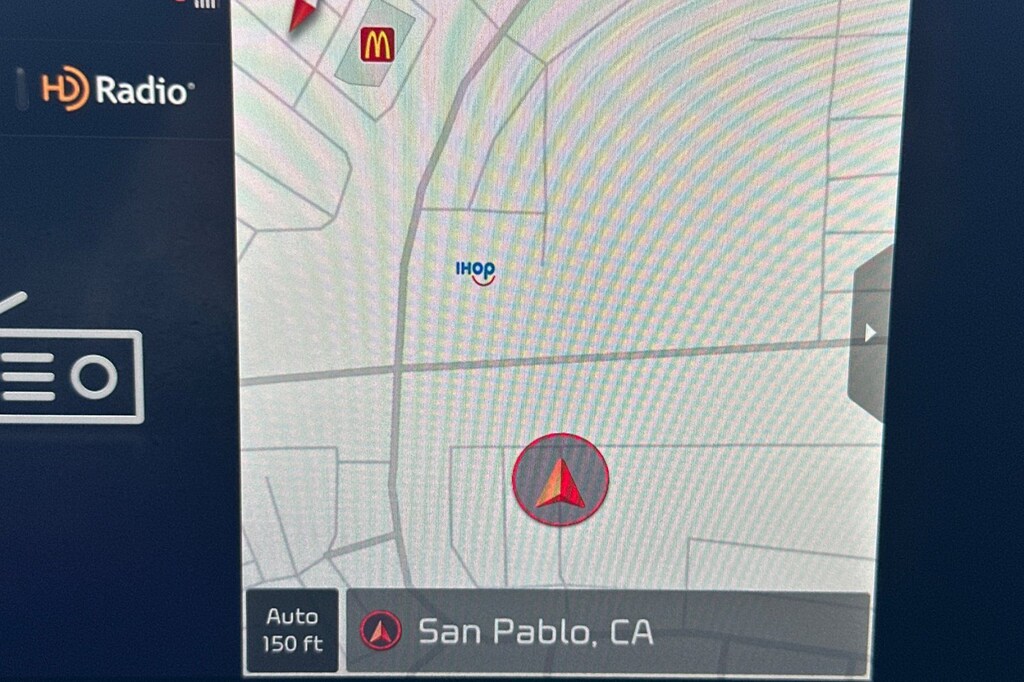
Task: Expand the side panel arrow handle
Action: (870, 333)
